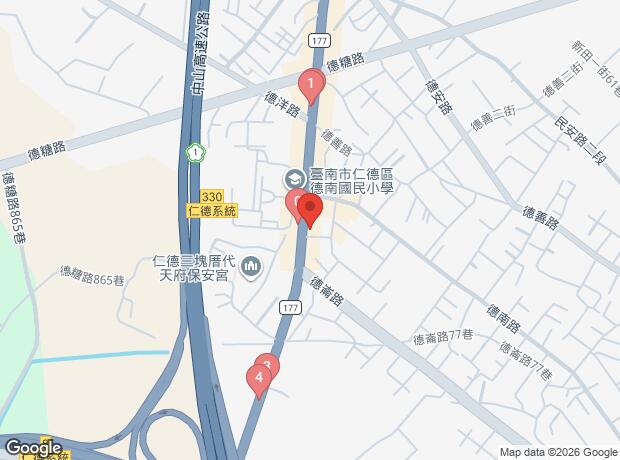Open 代天府保安宮 temple place icon
Viewport: 620px width, 460px height.
point(250,266)
